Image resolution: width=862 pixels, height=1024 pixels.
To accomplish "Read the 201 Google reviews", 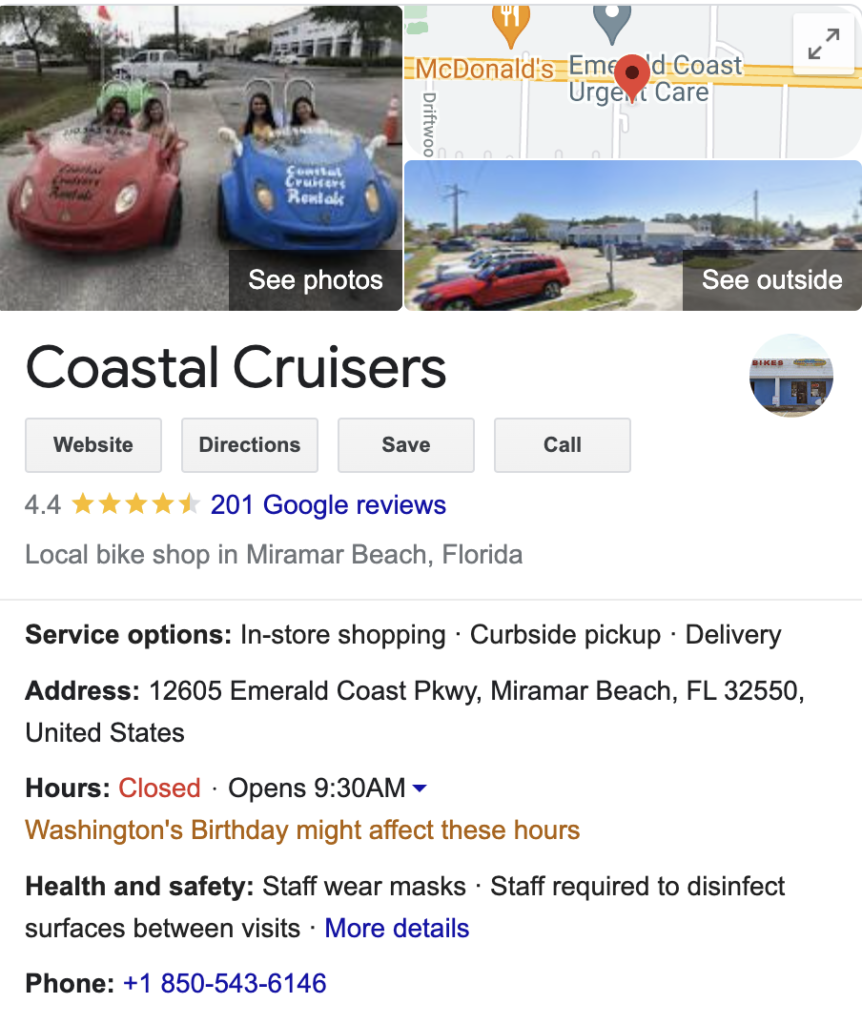I will (328, 505).
